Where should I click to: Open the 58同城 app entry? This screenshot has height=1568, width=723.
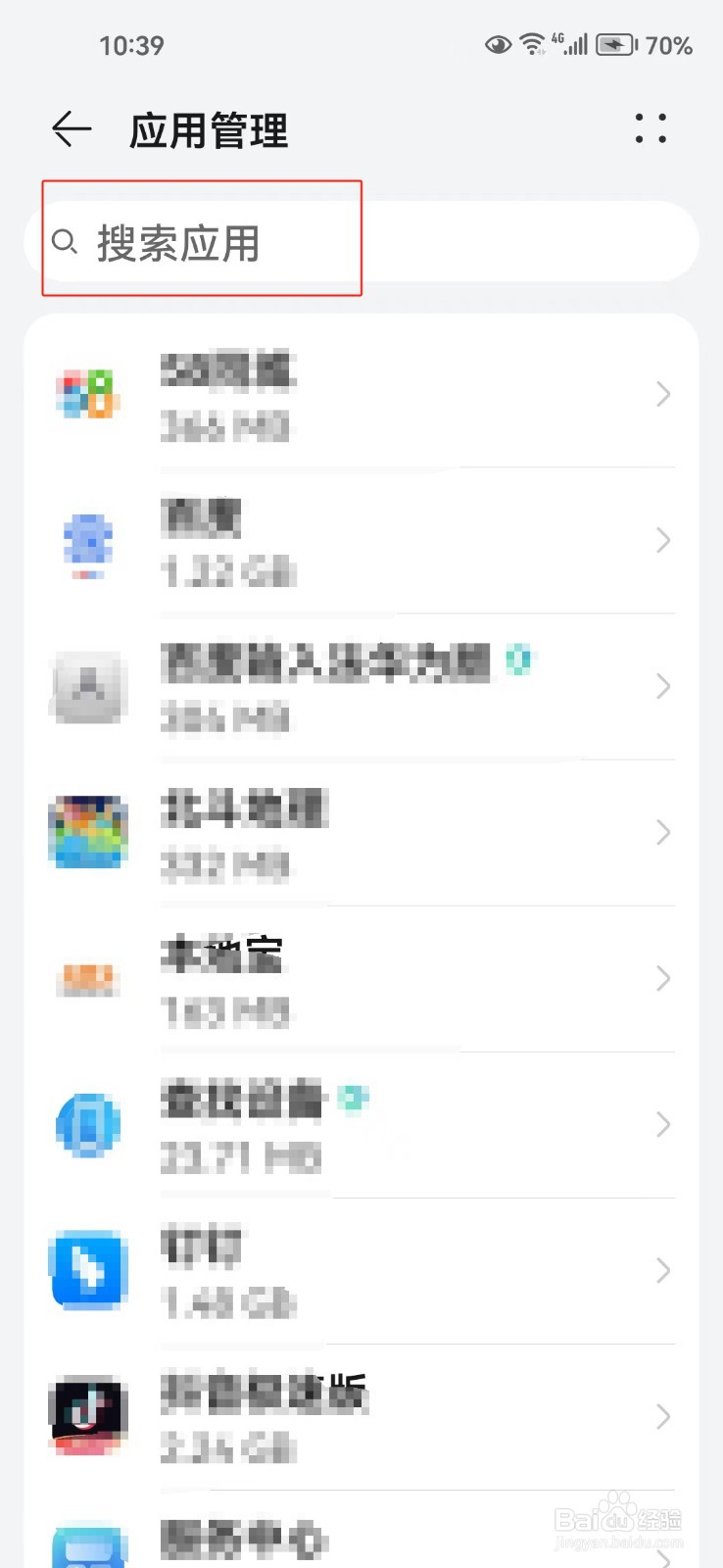361,394
